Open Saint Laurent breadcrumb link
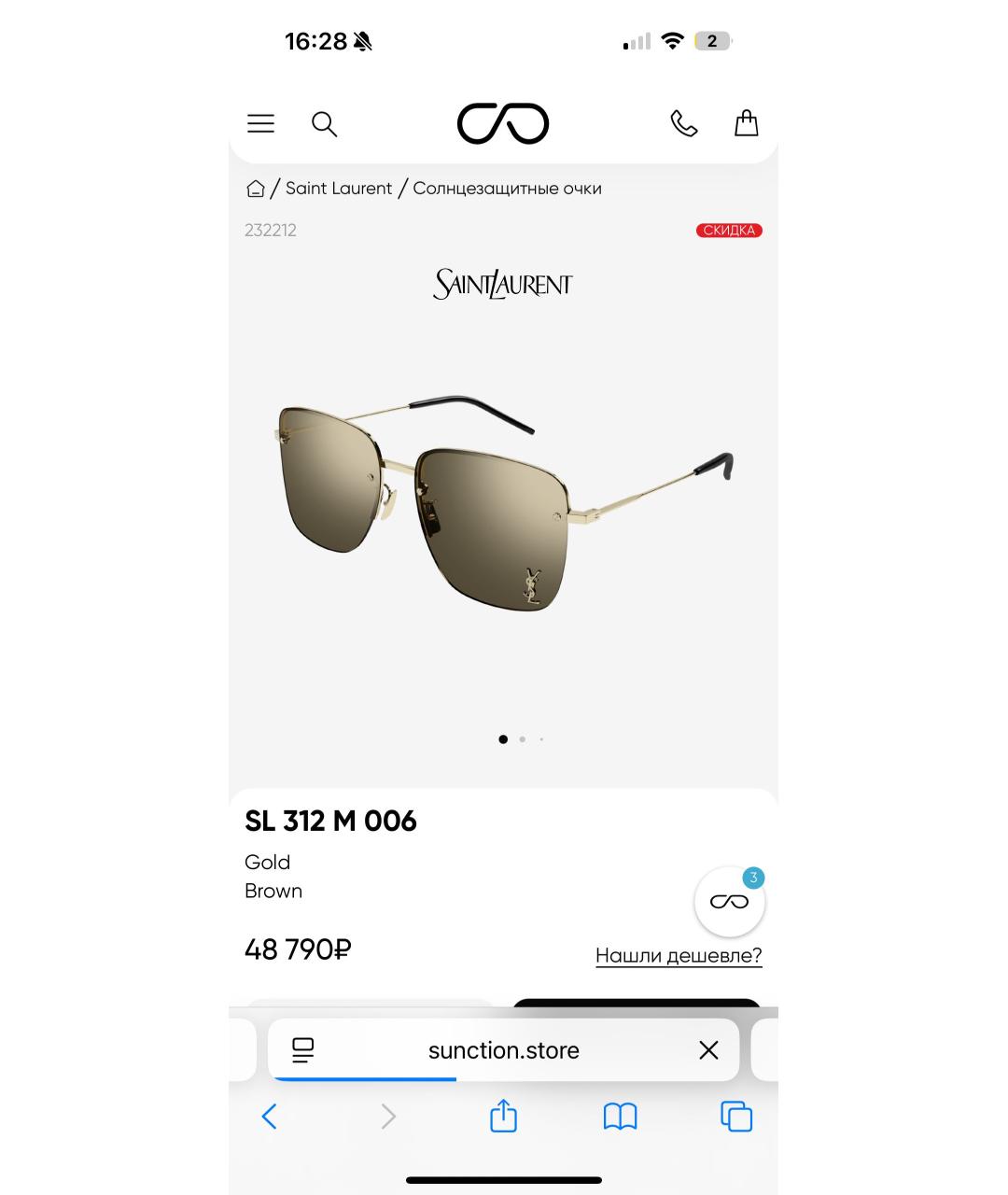1008x1195 pixels. click(x=339, y=189)
